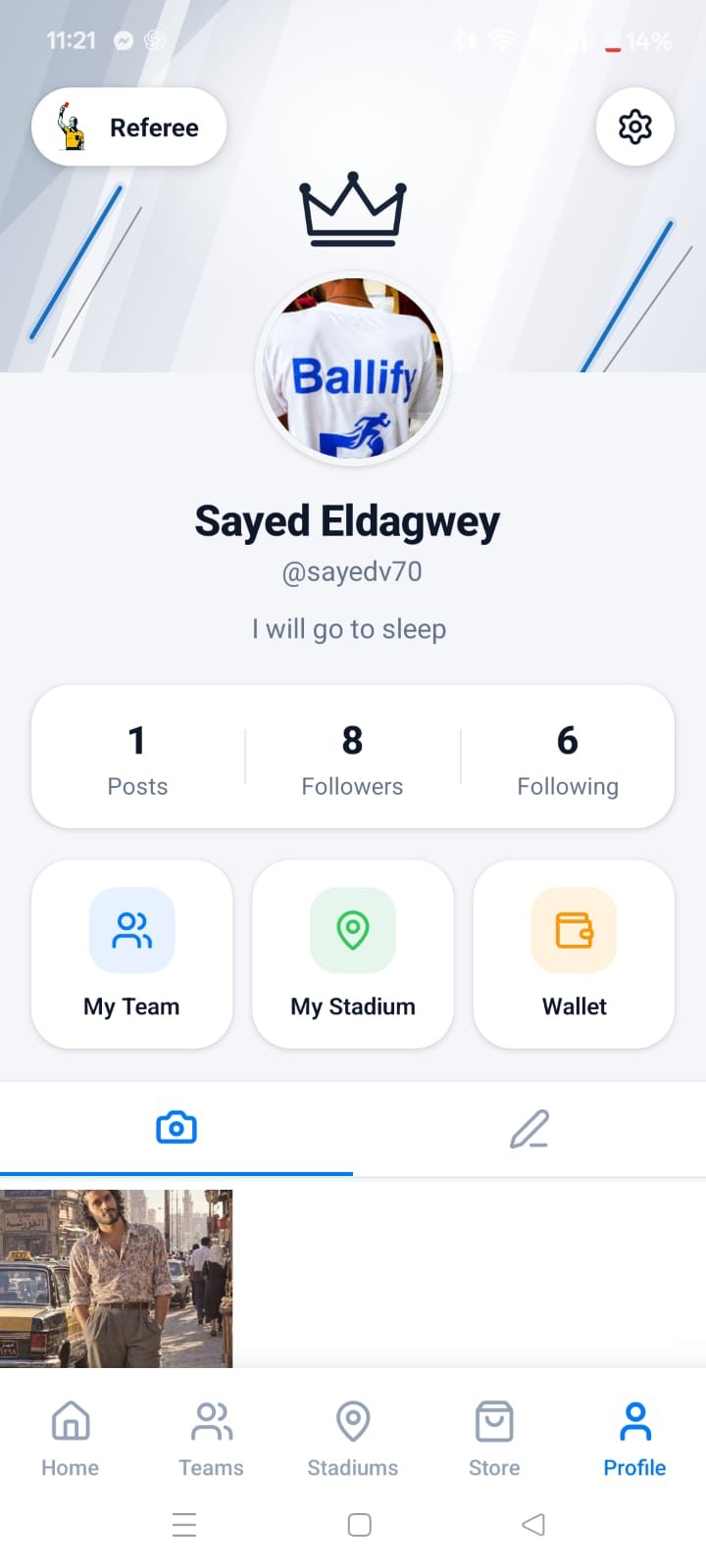Visit the Store tab
The width and height of the screenshot is (706, 1568).
pos(494,1439)
